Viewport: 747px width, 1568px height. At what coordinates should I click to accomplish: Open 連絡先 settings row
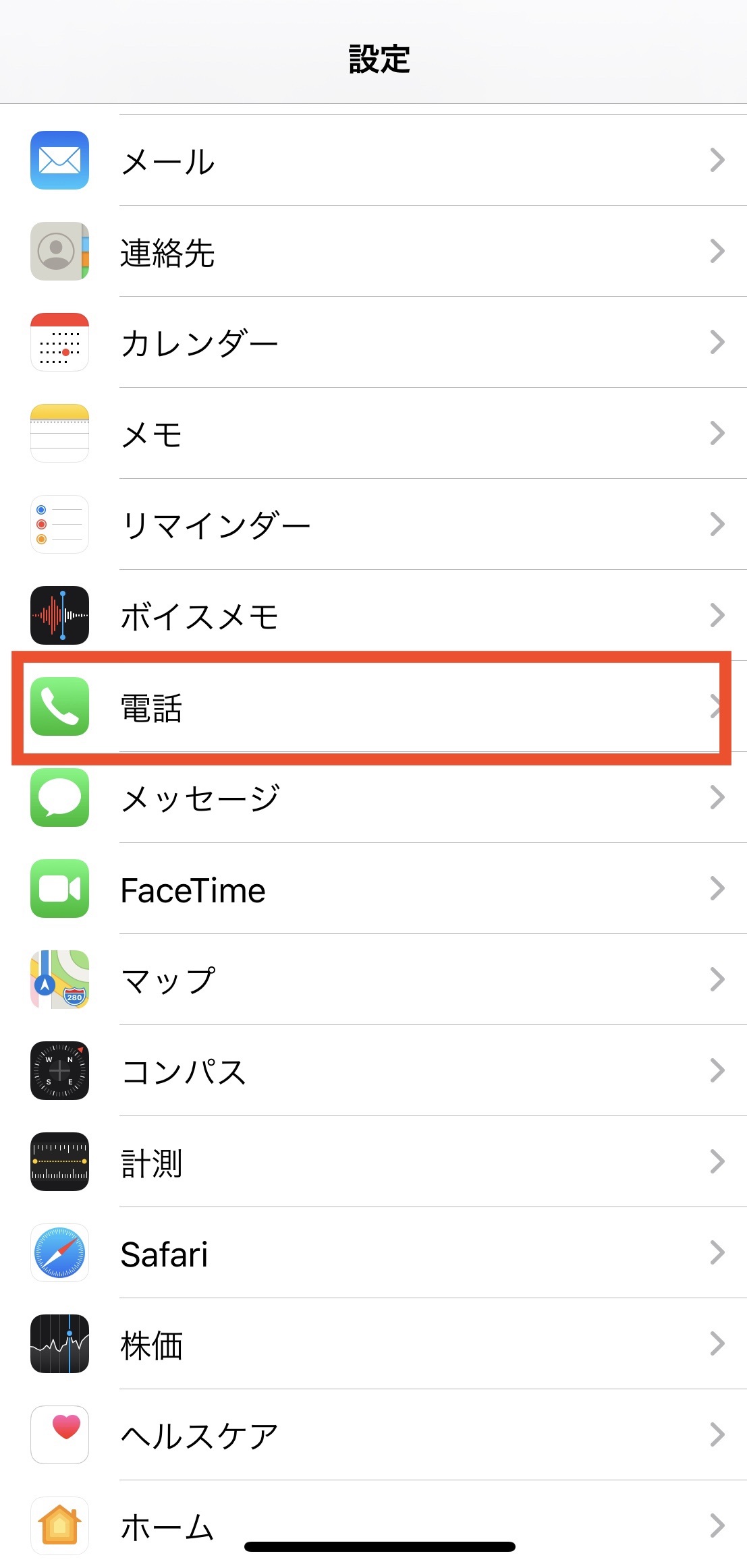[373, 252]
